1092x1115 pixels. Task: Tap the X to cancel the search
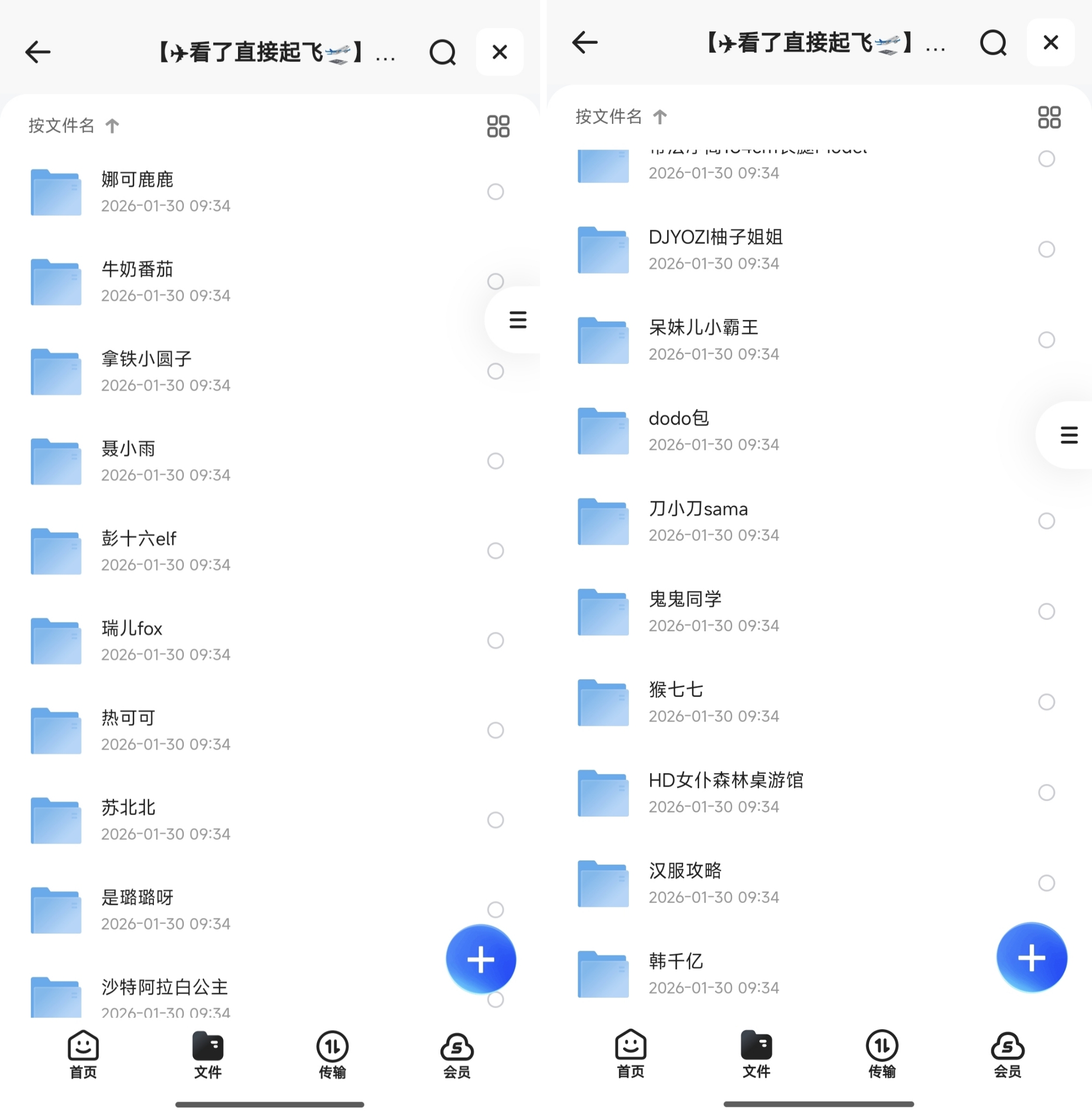coord(499,52)
